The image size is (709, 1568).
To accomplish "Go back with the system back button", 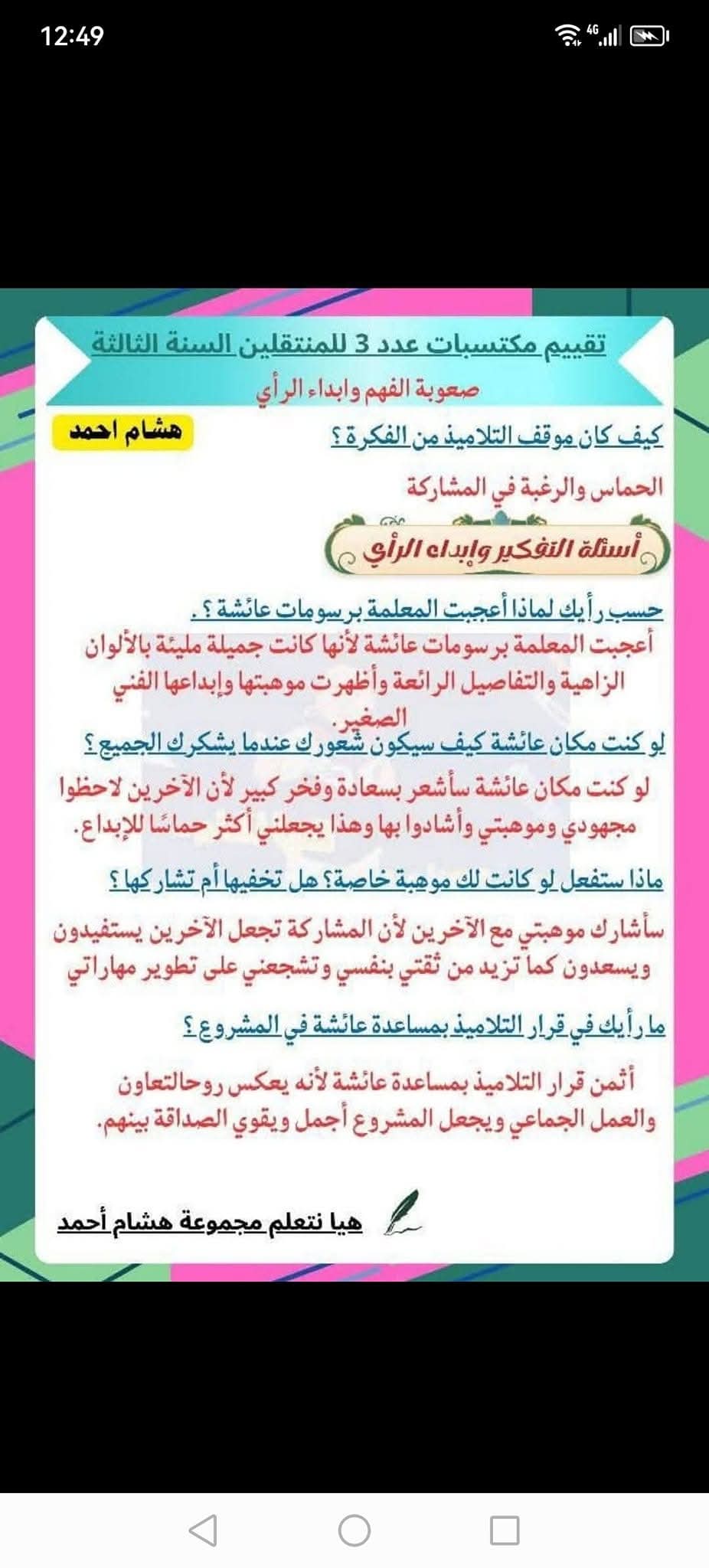I will pyautogui.click(x=203, y=1530).
